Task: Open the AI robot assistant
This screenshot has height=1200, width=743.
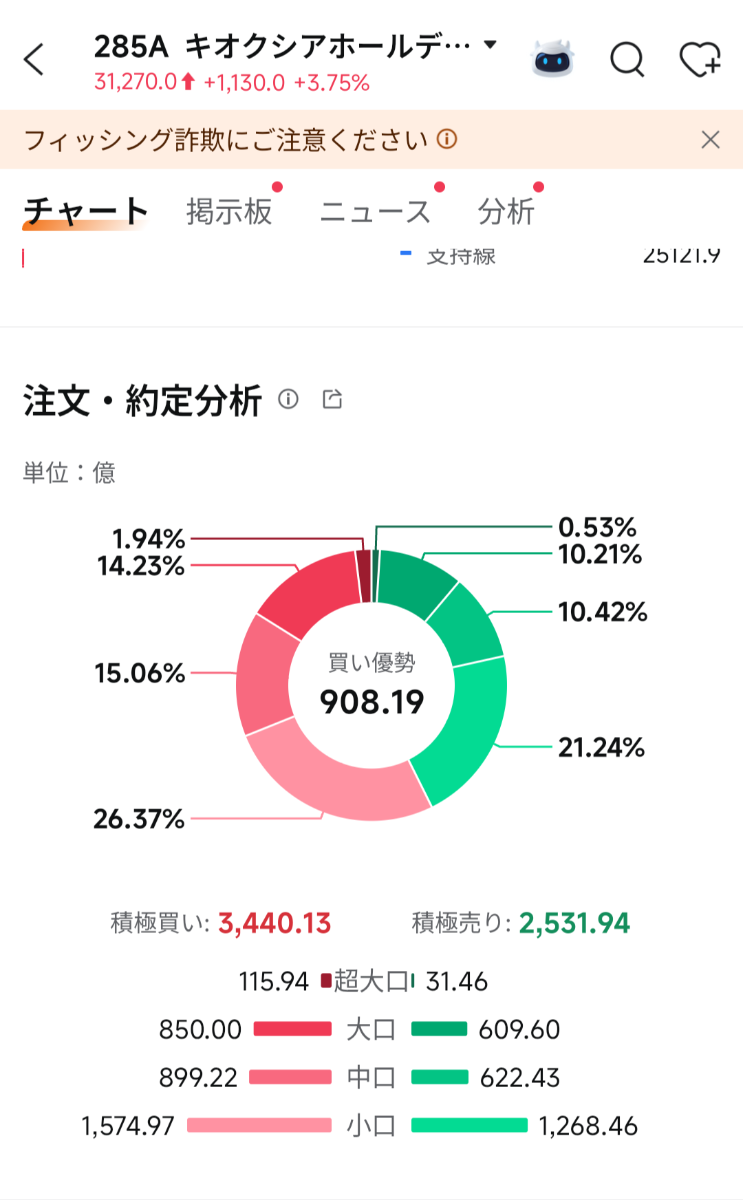Action: click(x=551, y=60)
